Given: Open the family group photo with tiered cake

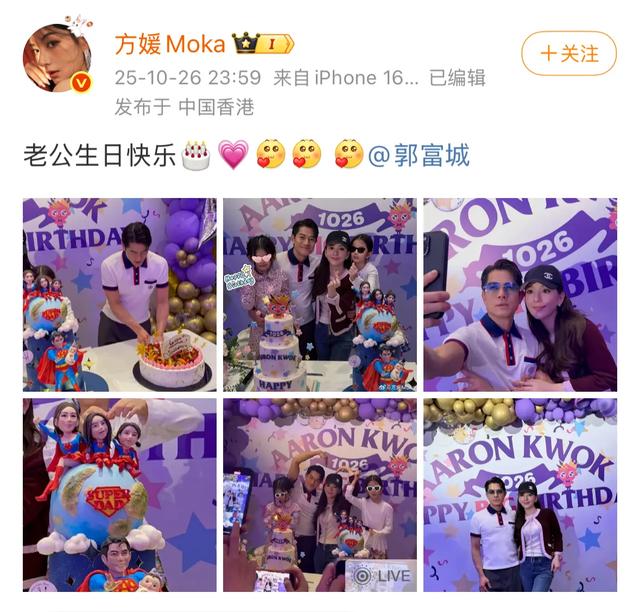Looking at the screenshot, I should pyautogui.click(x=320, y=295).
